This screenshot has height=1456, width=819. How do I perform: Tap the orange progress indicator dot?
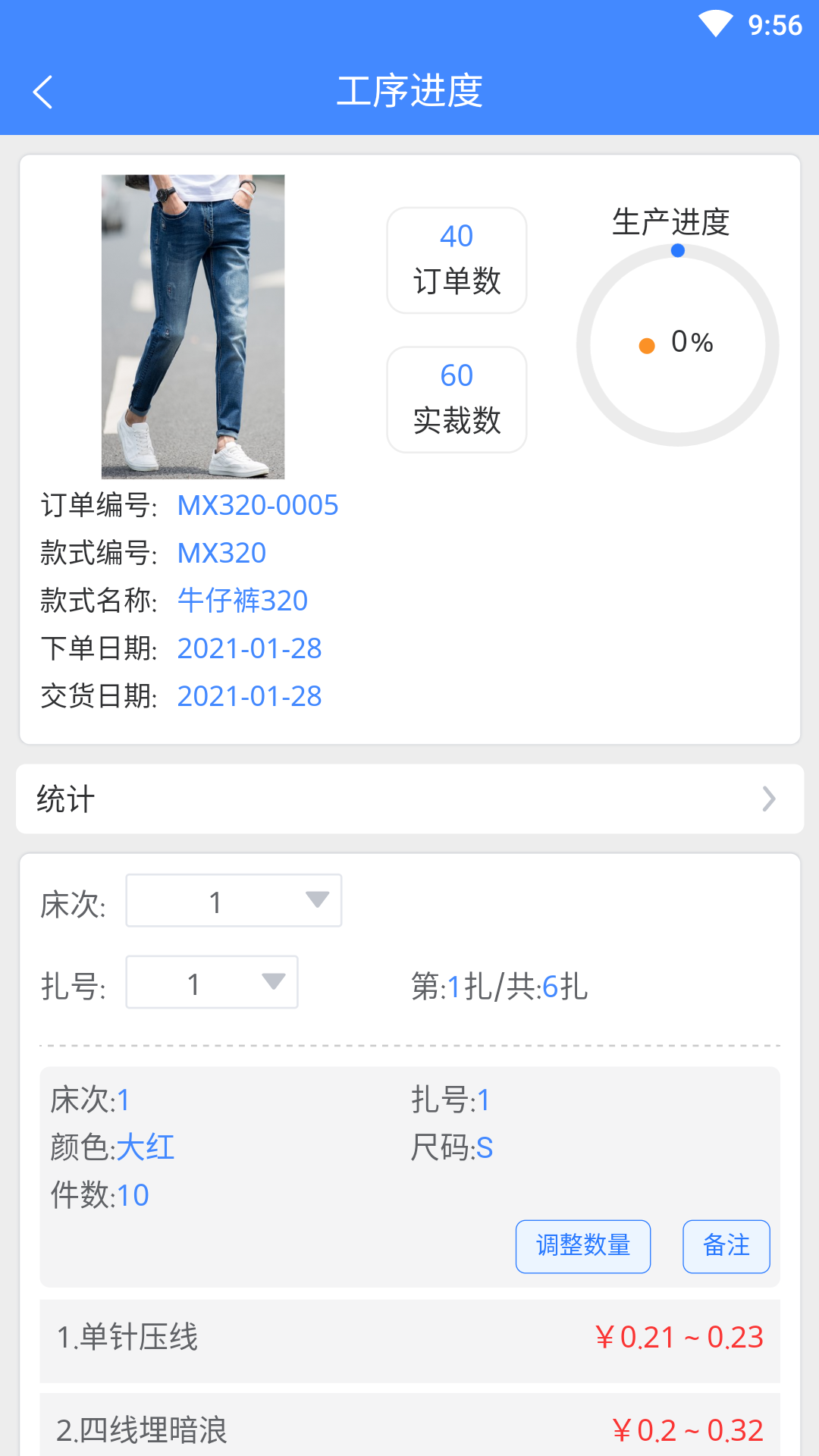645,344
